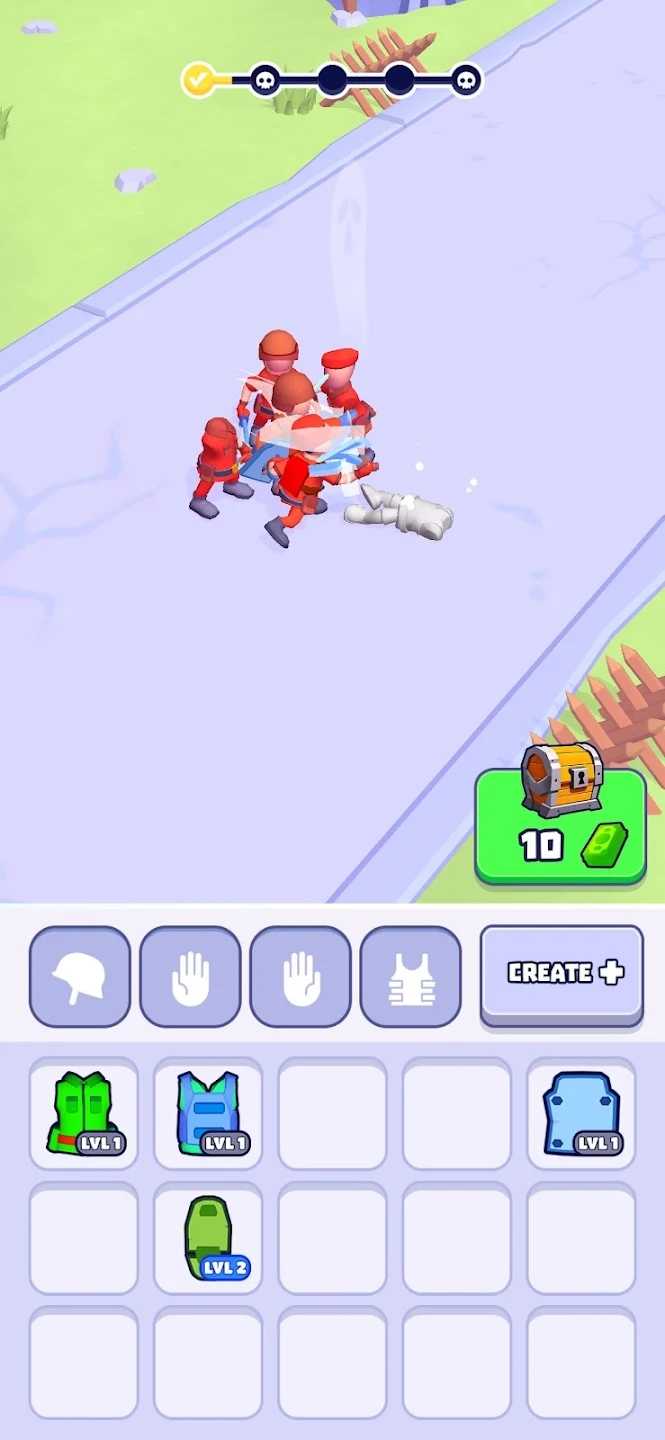
Task: Buy the treasure chest for 10 cash
Action: tap(560, 826)
